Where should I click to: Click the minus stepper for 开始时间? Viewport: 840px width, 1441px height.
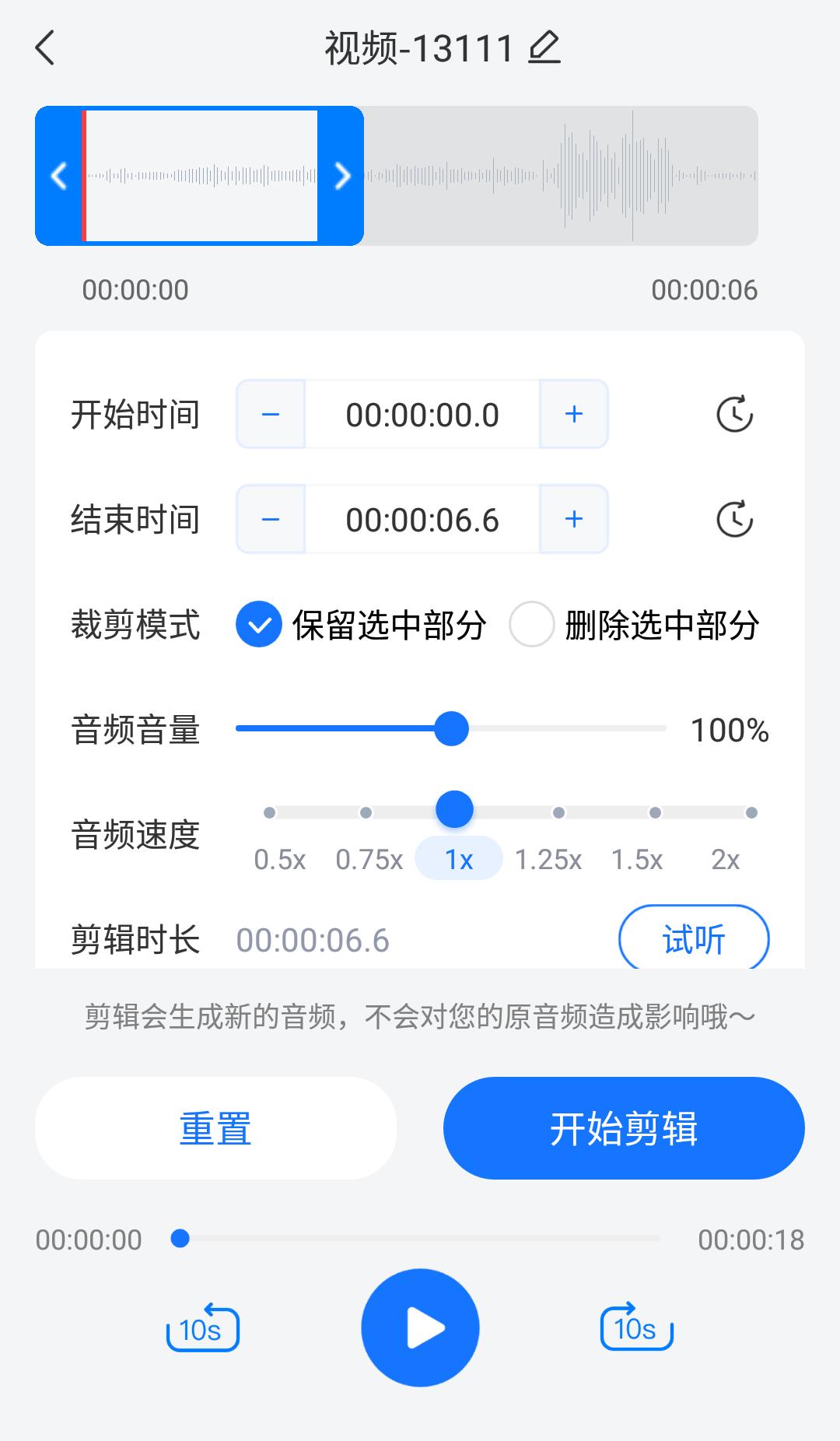pyautogui.click(x=270, y=414)
